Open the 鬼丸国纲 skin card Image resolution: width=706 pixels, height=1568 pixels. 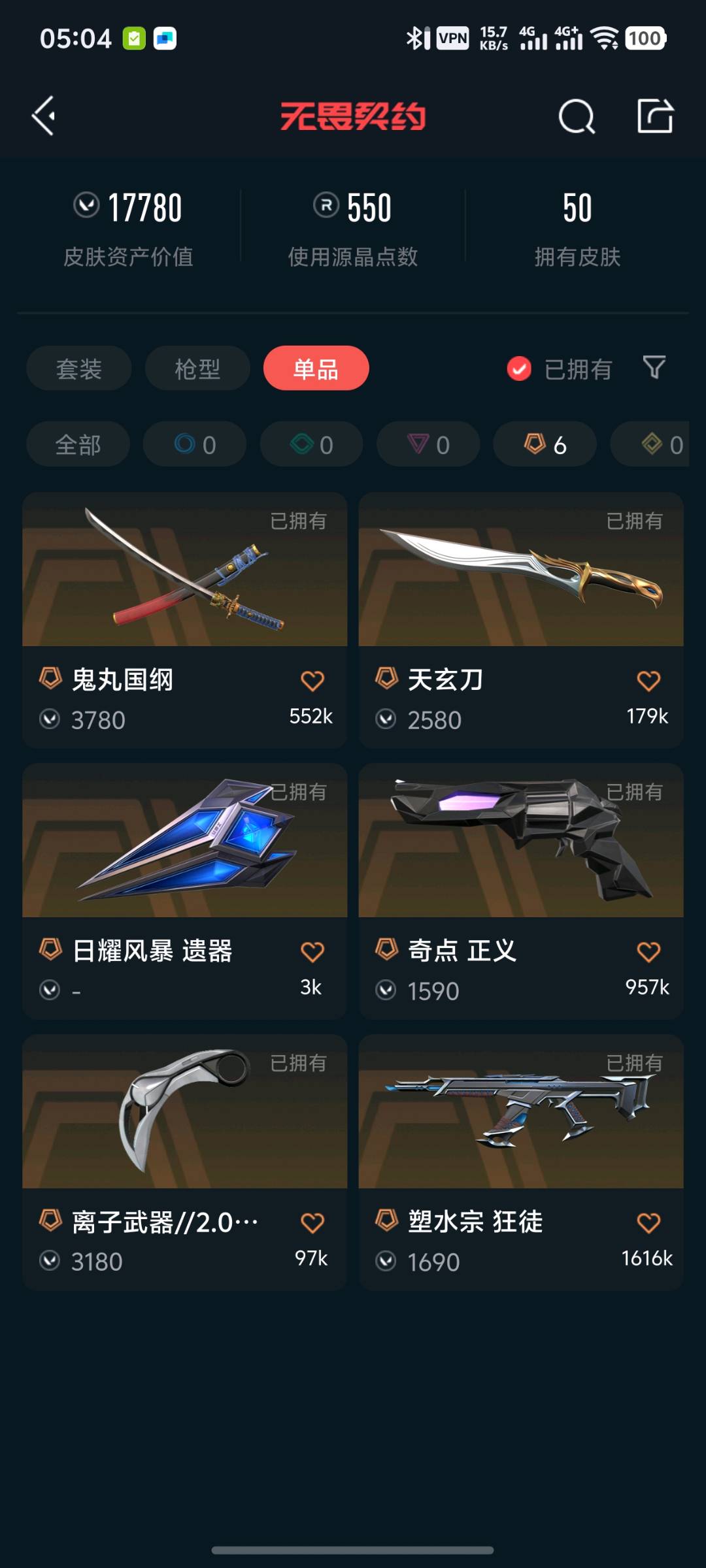(185, 620)
